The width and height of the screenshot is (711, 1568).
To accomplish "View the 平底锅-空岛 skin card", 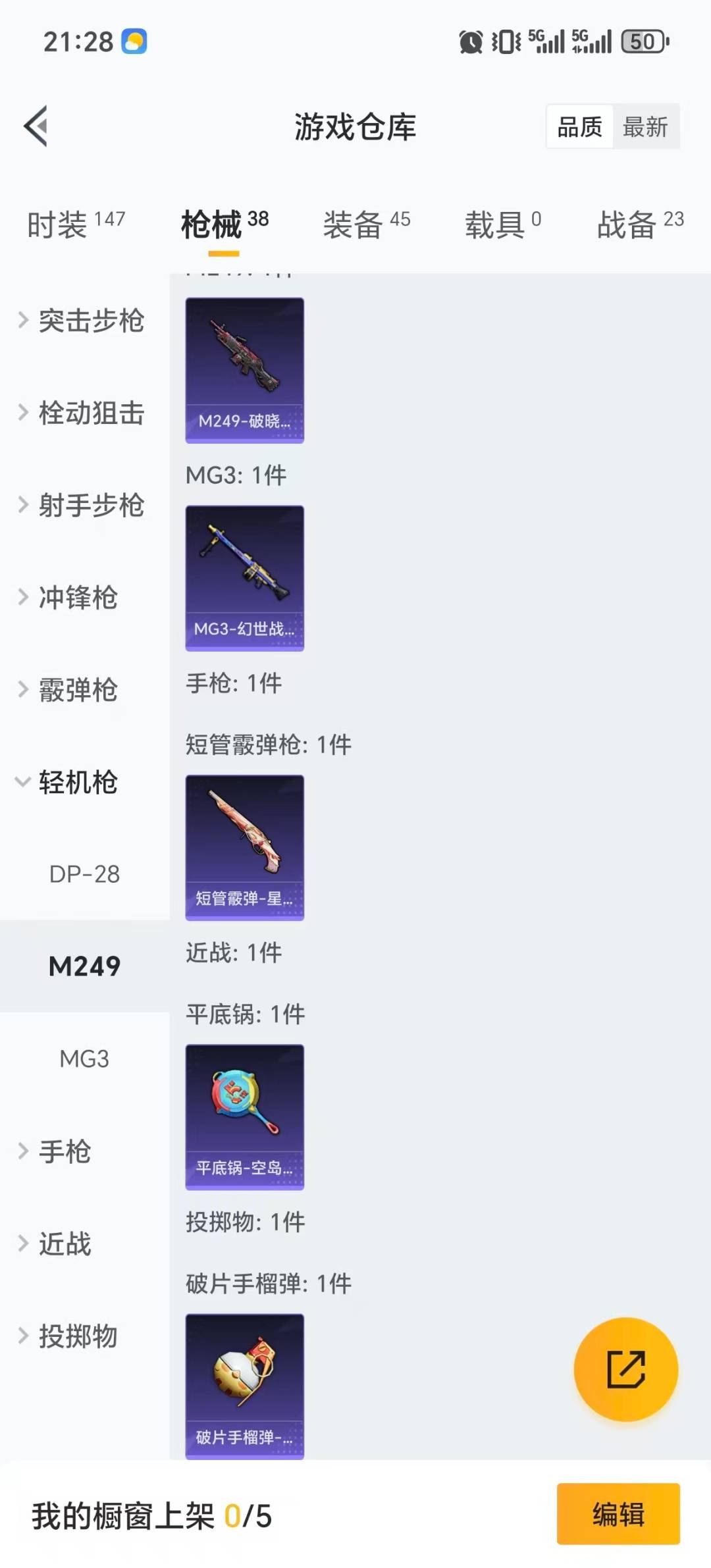I will (x=244, y=1117).
